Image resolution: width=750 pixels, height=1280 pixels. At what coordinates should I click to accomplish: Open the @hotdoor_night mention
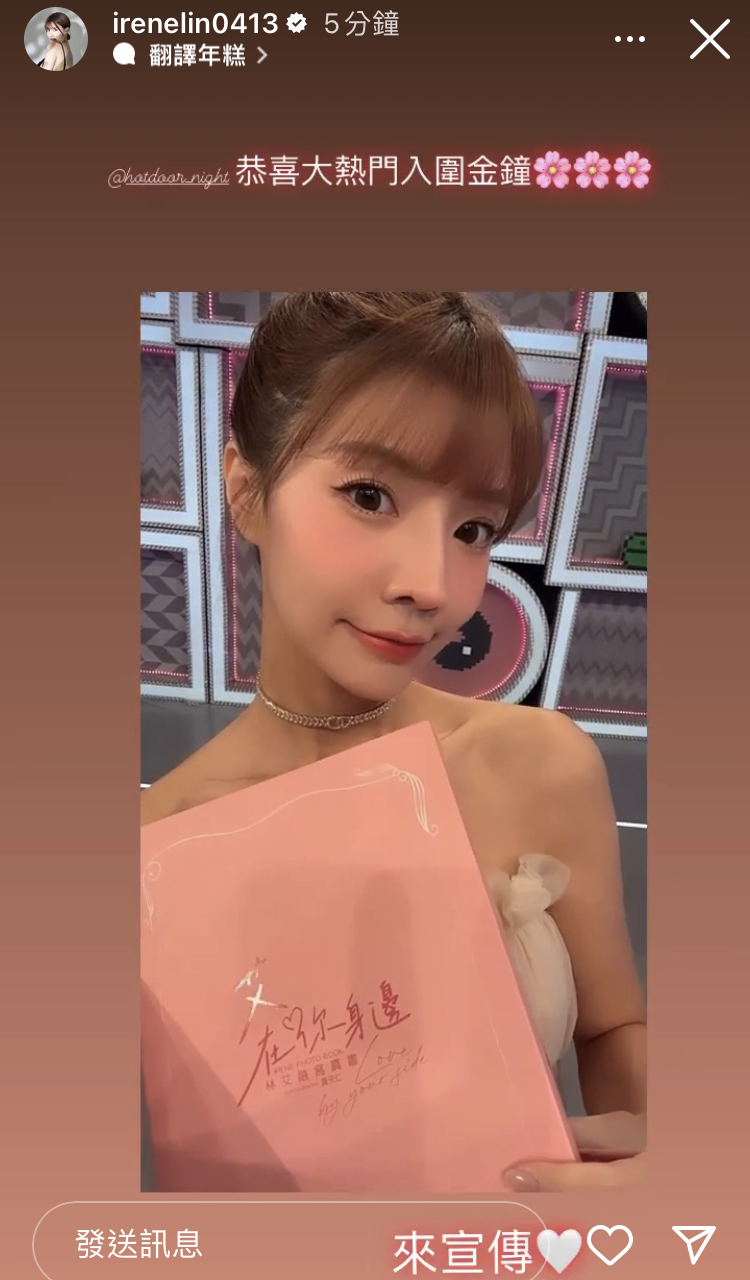pos(169,177)
